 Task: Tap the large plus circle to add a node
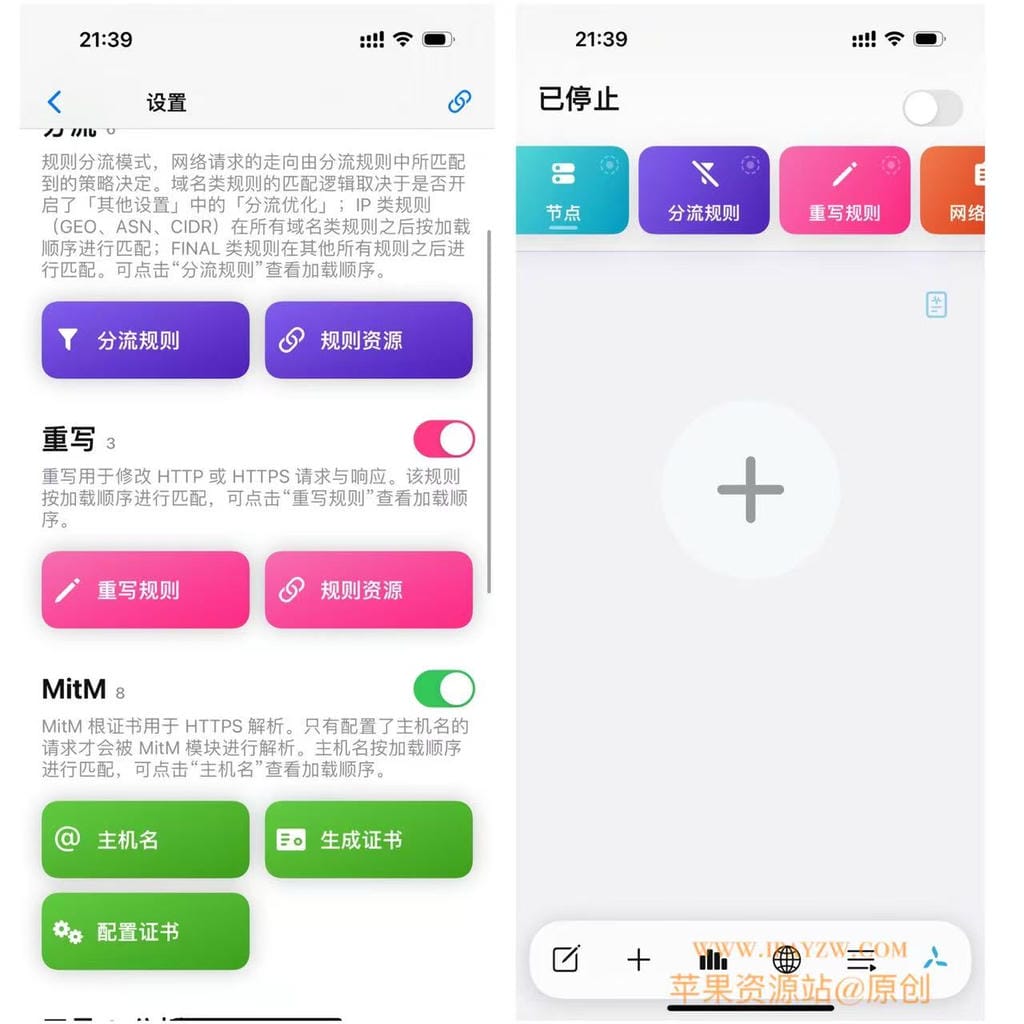[x=750, y=490]
